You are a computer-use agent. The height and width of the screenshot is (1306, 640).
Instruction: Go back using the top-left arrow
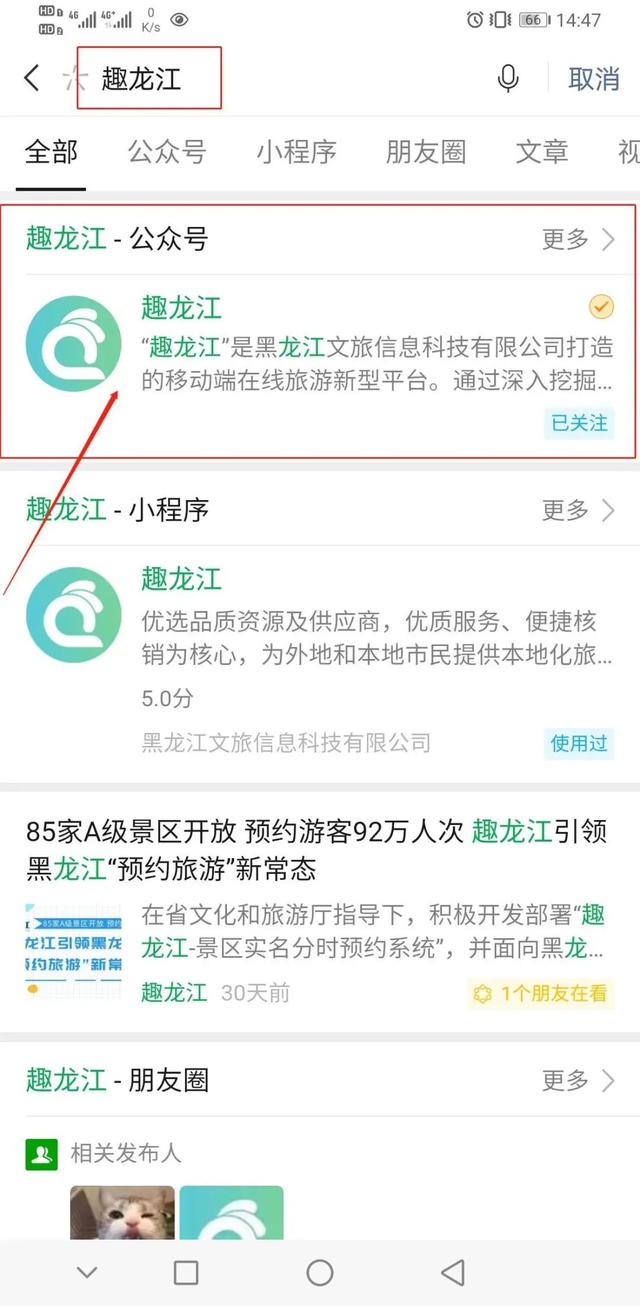(32, 78)
